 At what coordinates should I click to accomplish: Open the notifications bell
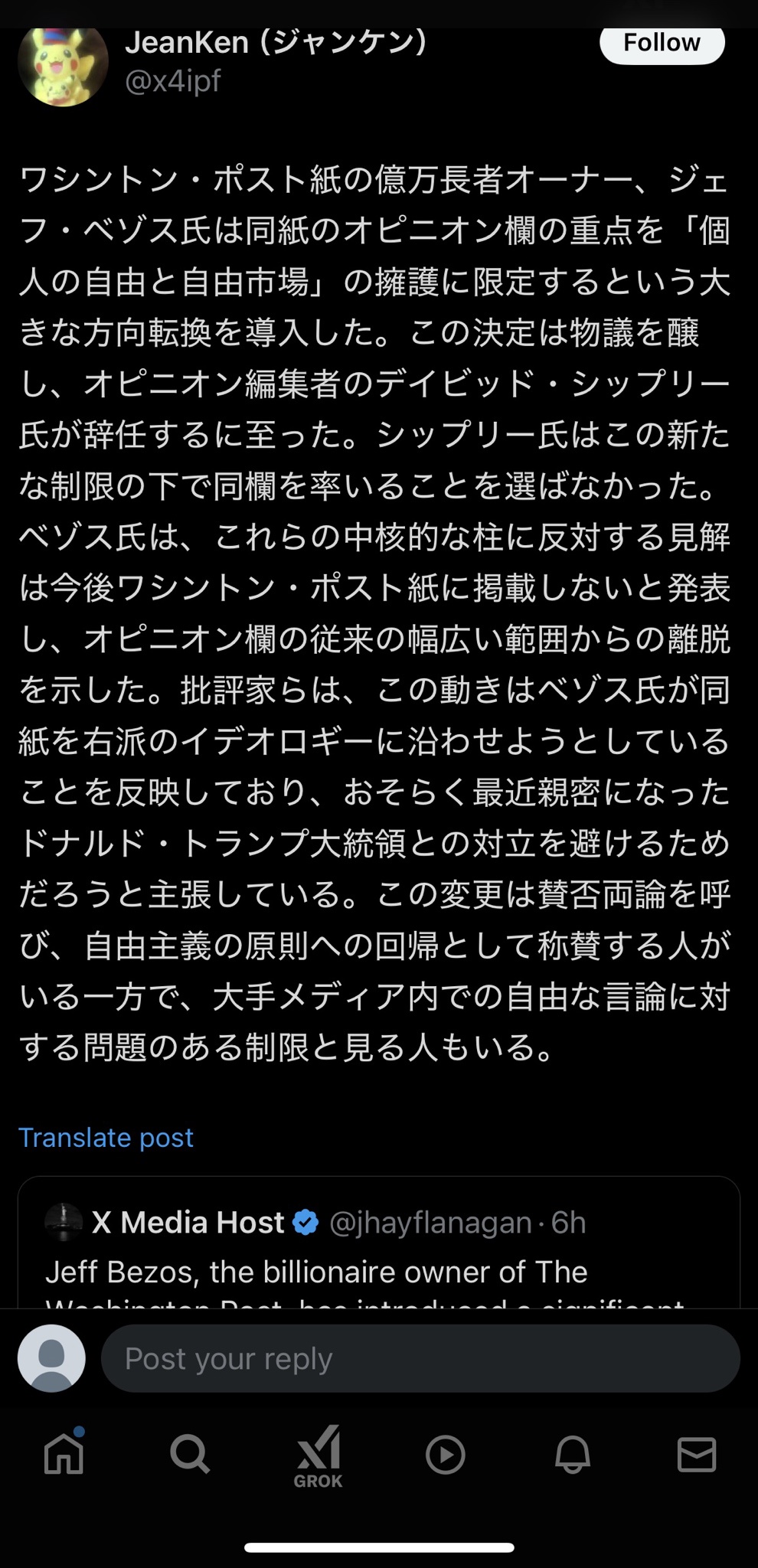pyautogui.click(x=572, y=1453)
